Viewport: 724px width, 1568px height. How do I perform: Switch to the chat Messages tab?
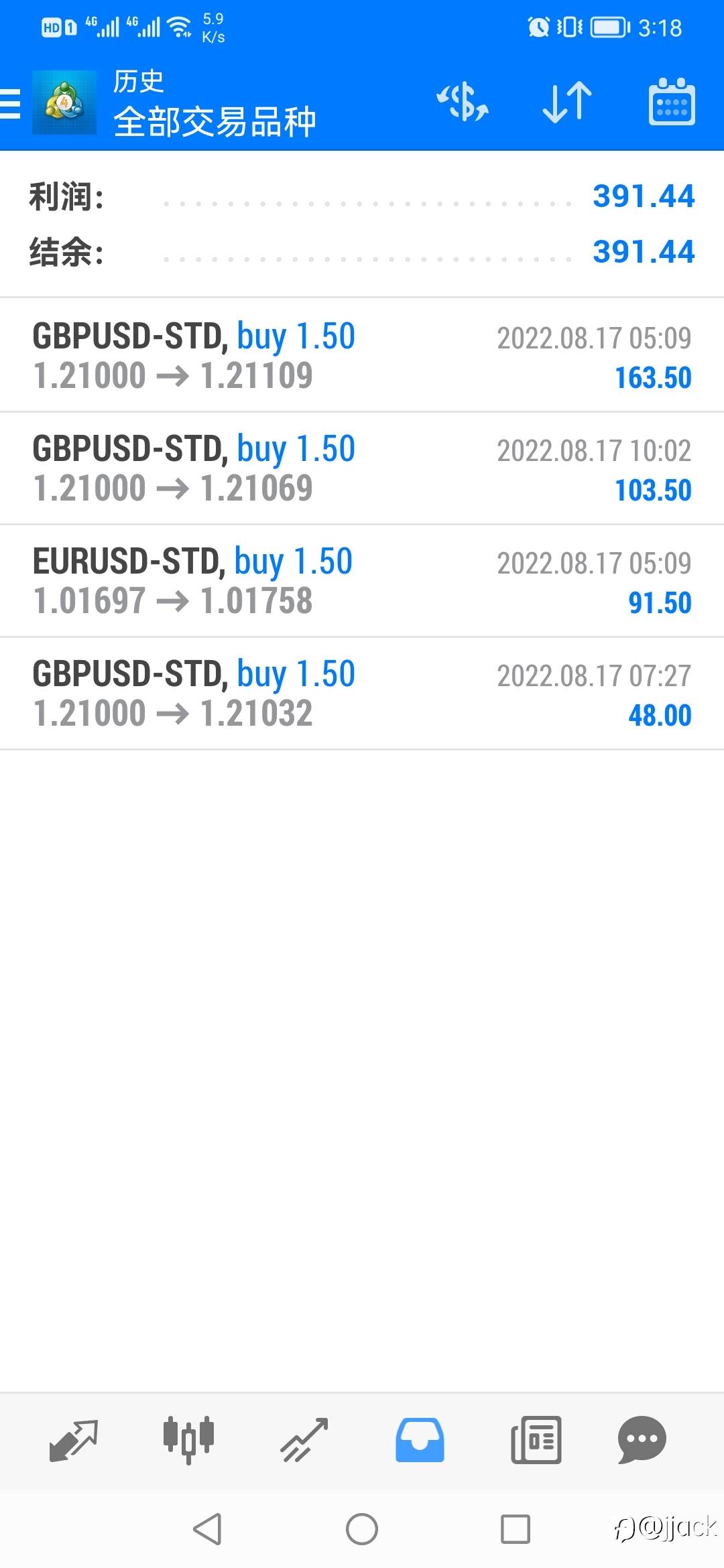(x=642, y=1439)
